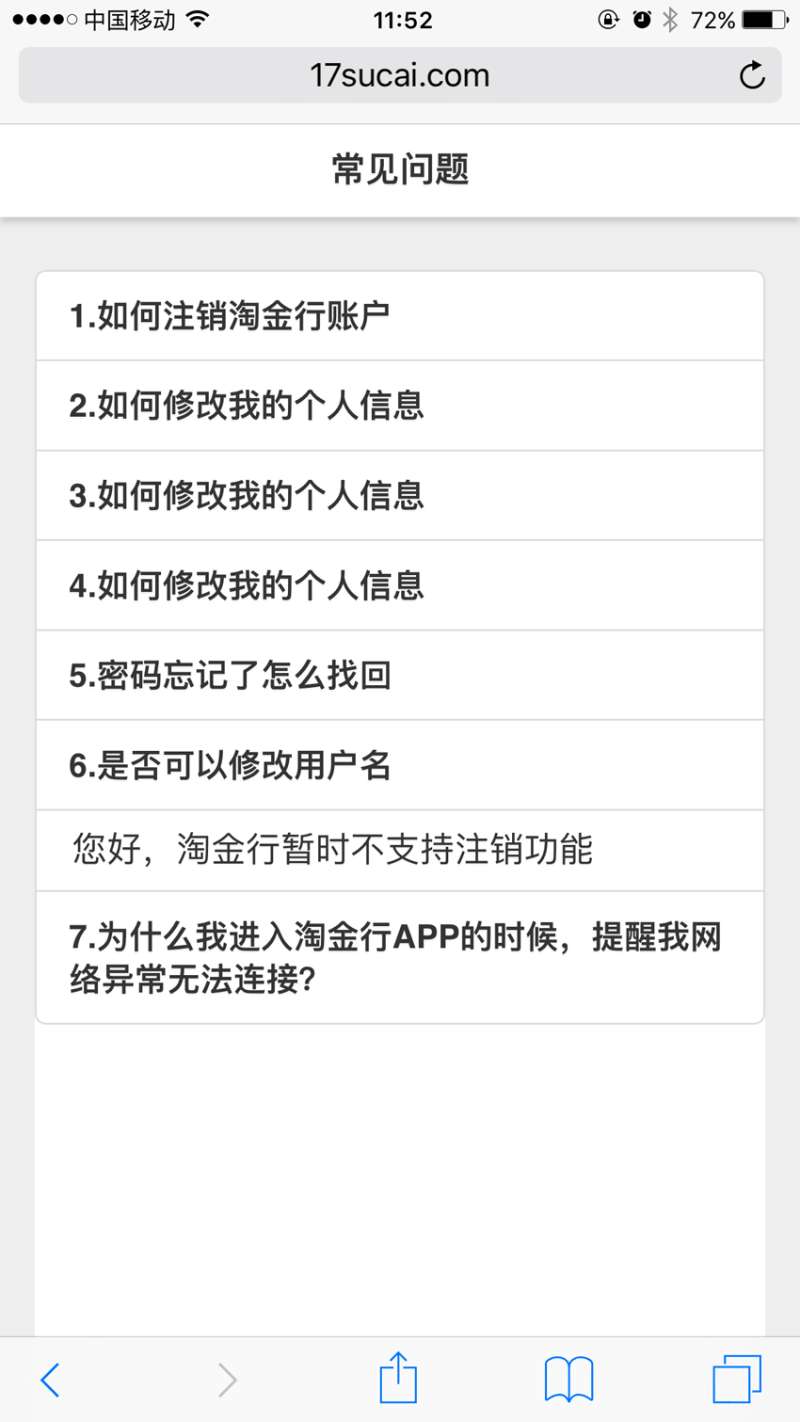Show open Safari tabs
Screen dimensions: 800x1422
point(737,1381)
